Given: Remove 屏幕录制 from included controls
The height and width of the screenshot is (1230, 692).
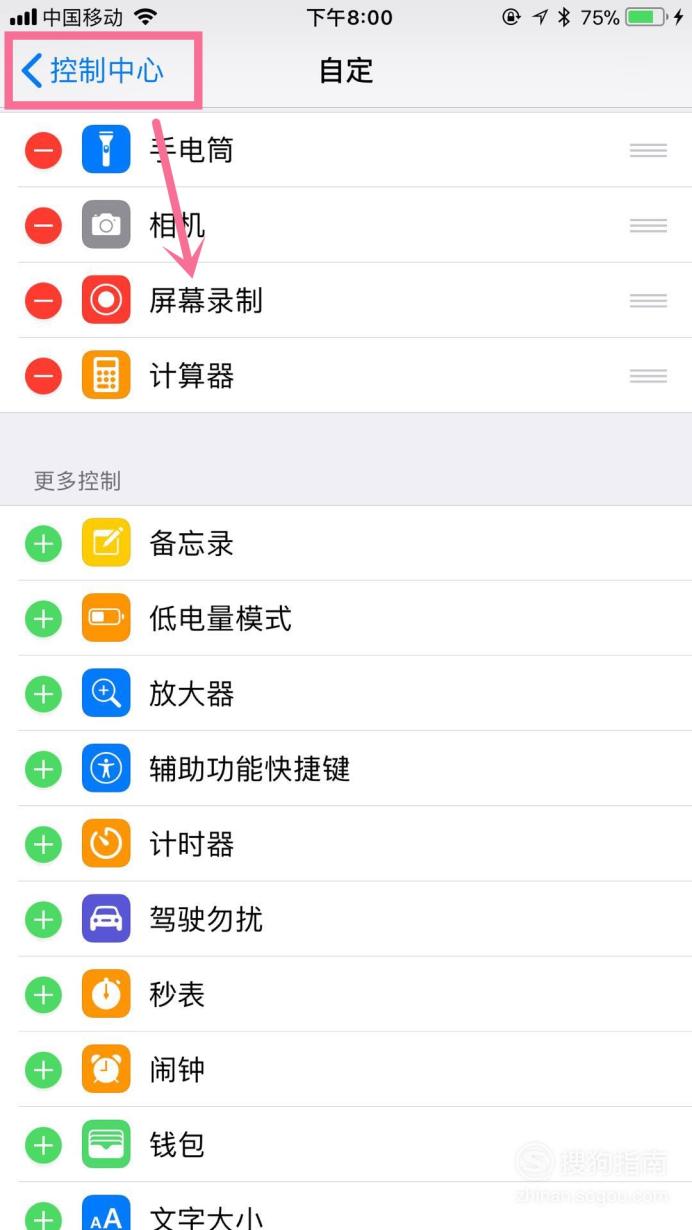Looking at the screenshot, I should point(43,300).
